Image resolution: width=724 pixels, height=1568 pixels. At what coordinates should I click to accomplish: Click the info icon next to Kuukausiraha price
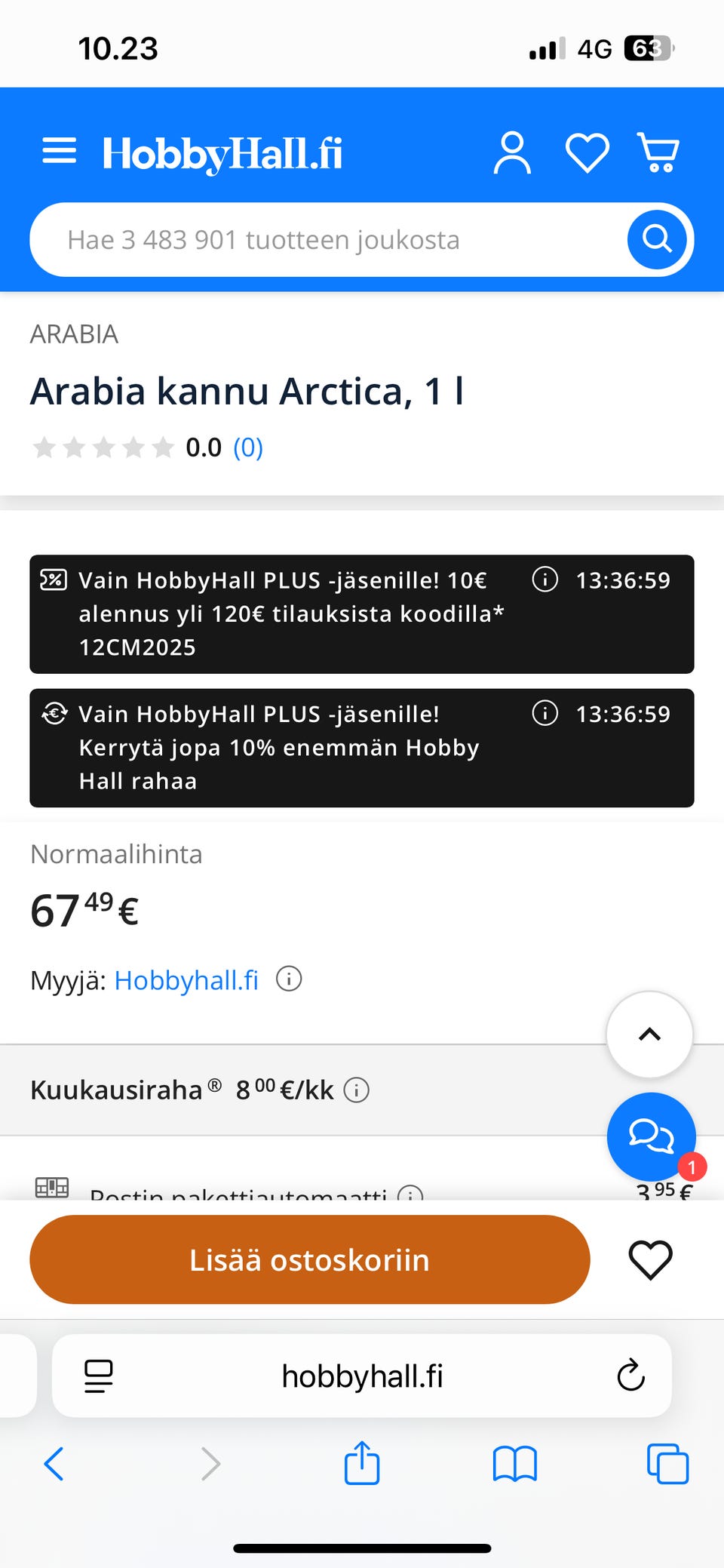pos(356,1090)
